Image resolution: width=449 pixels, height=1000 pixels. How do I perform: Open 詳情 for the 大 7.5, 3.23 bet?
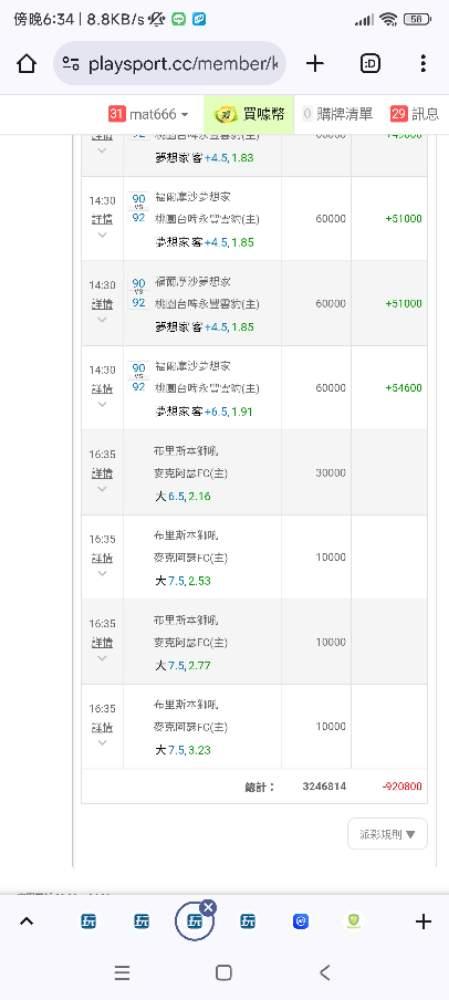pos(102,727)
